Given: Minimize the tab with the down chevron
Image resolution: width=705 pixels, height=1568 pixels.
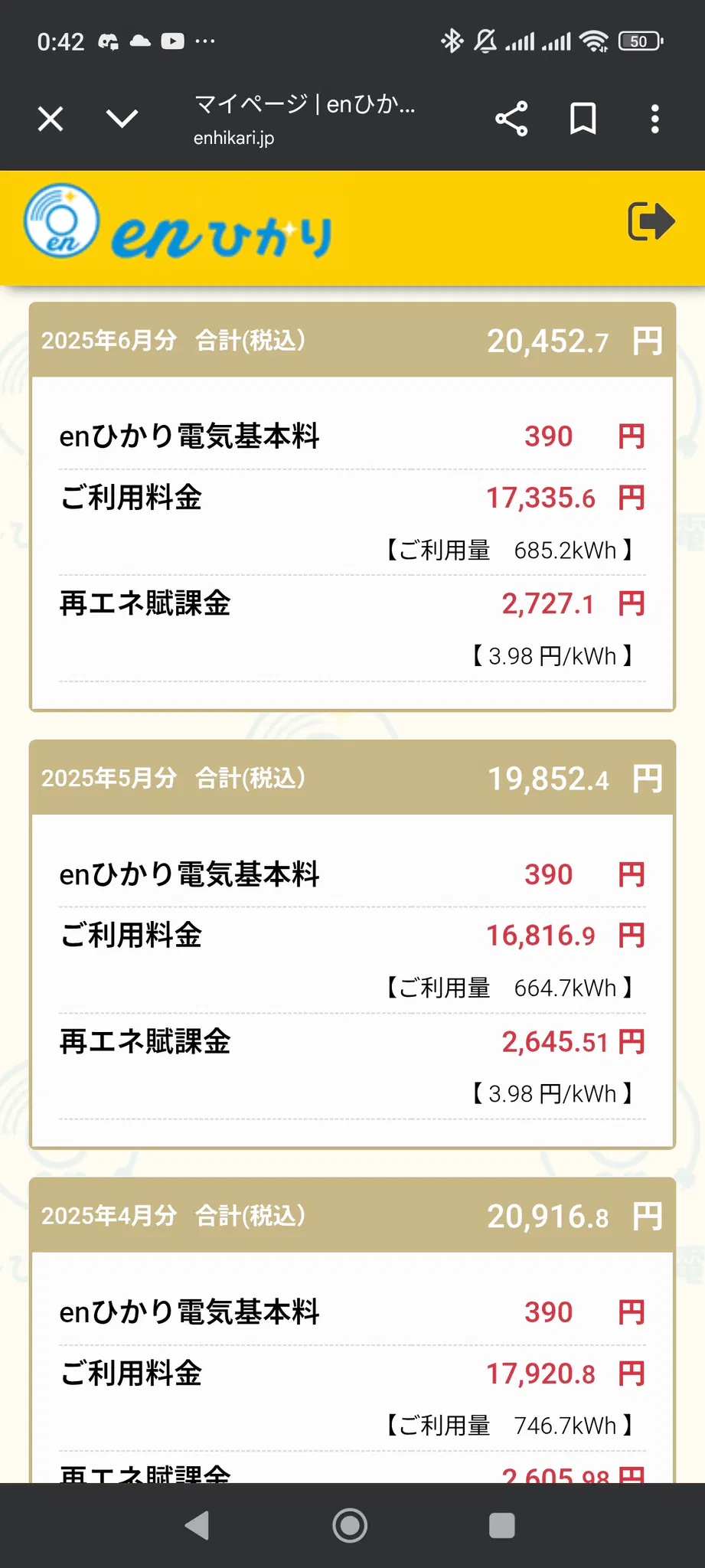Looking at the screenshot, I should tap(122, 119).
